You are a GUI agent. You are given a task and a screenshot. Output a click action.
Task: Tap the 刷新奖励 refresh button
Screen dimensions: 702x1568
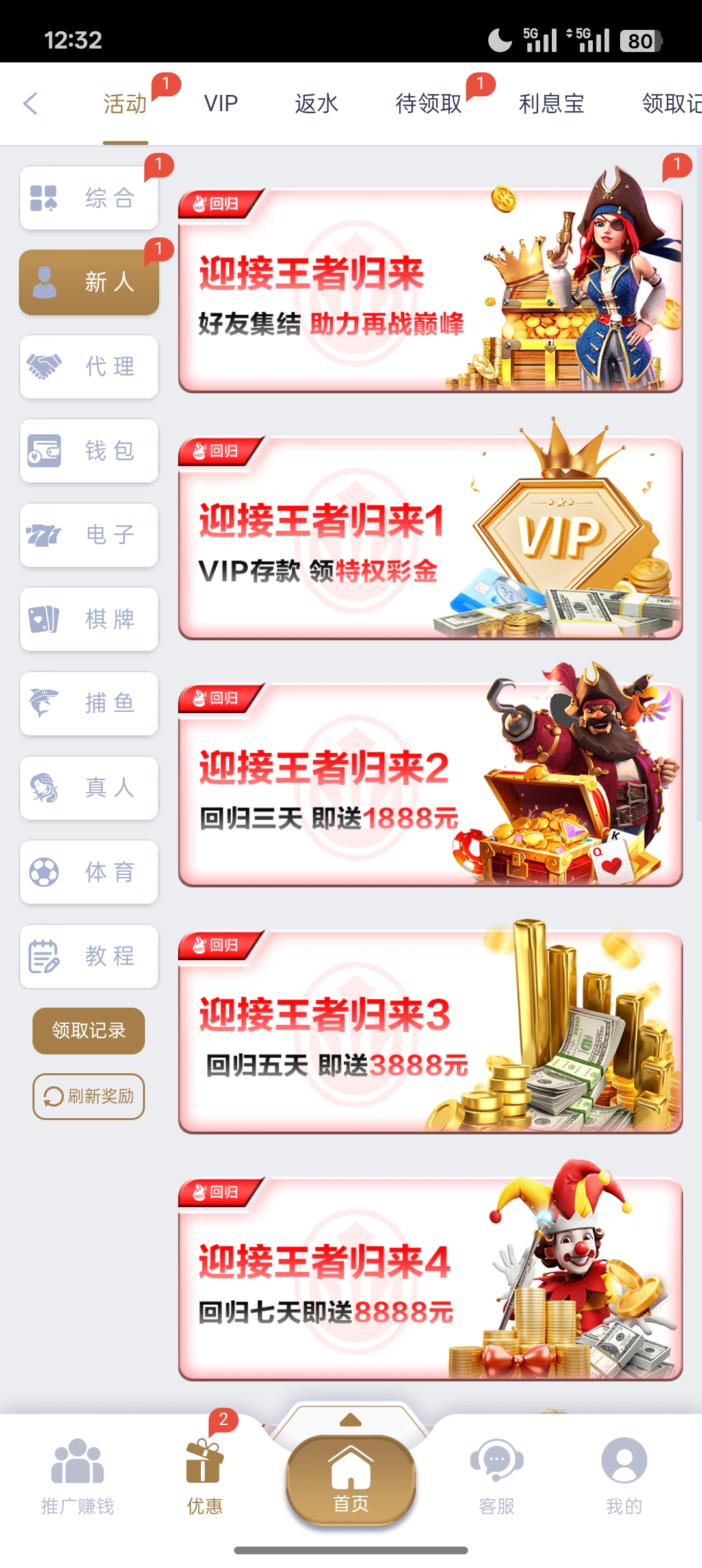pyautogui.click(x=88, y=1096)
